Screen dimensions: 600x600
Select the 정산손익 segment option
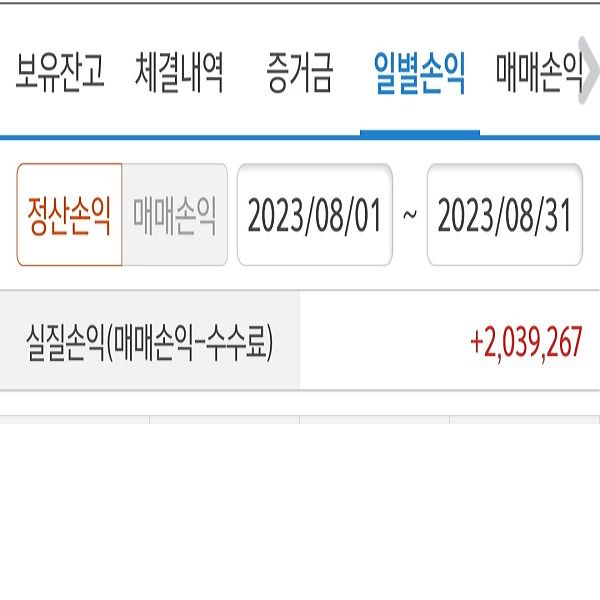(70, 216)
